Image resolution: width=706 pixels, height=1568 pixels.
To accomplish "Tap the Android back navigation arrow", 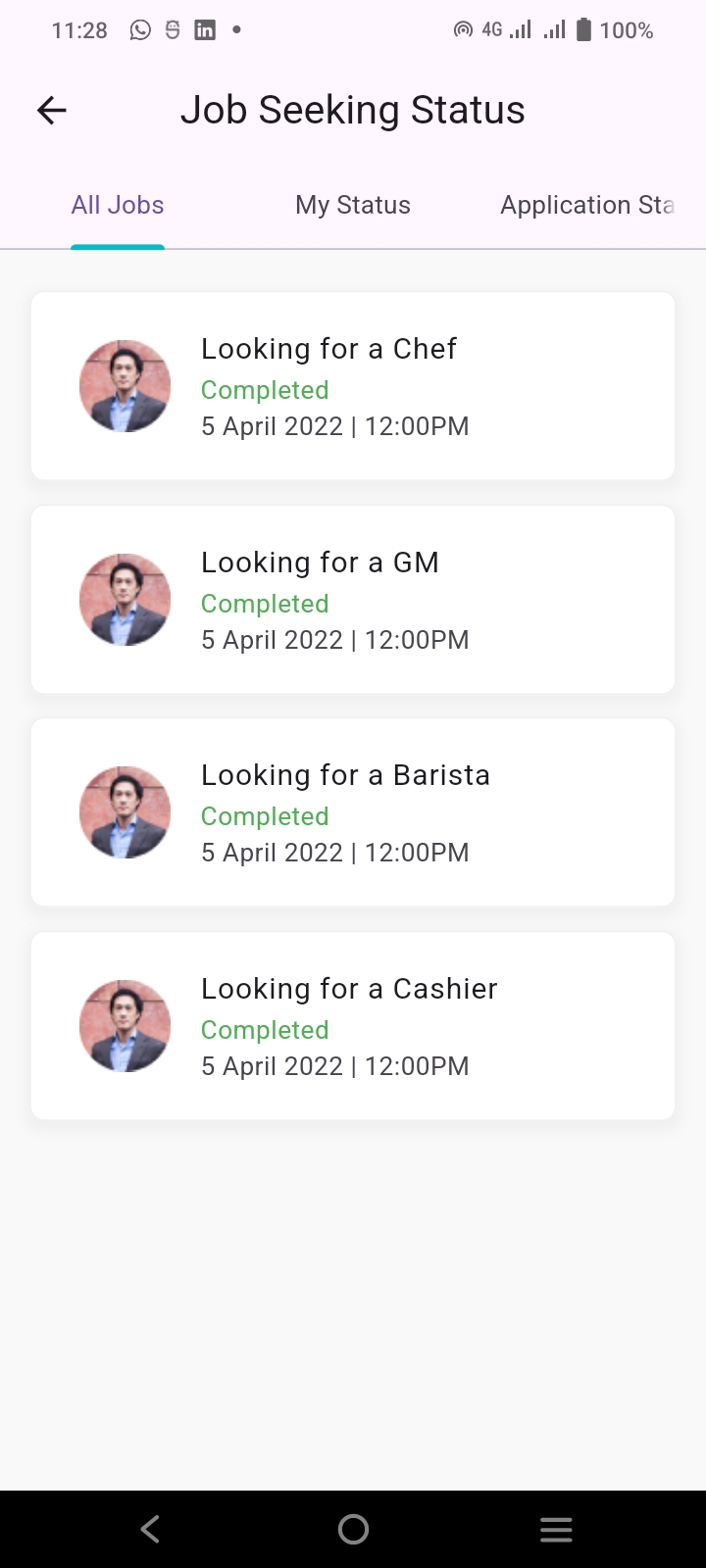I will 149,1528.
